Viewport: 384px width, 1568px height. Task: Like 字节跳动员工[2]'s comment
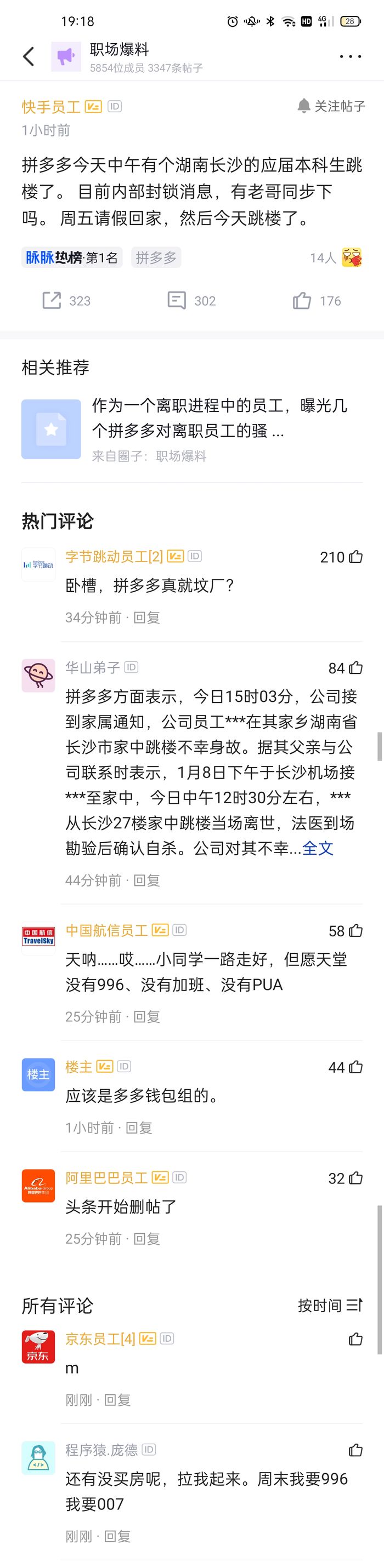pyautogui.click(x=356, y=557)
